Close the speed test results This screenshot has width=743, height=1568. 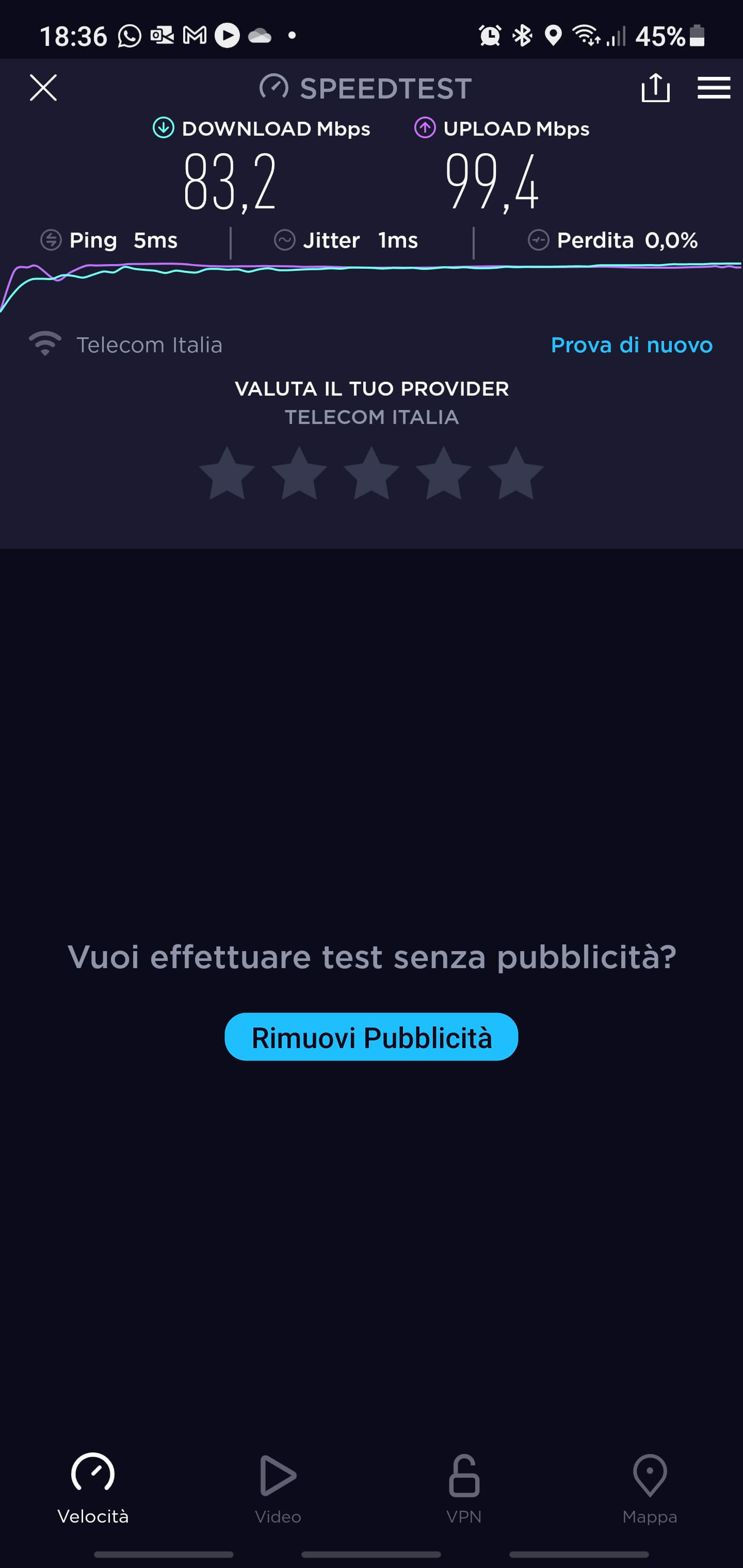point(43,88)
